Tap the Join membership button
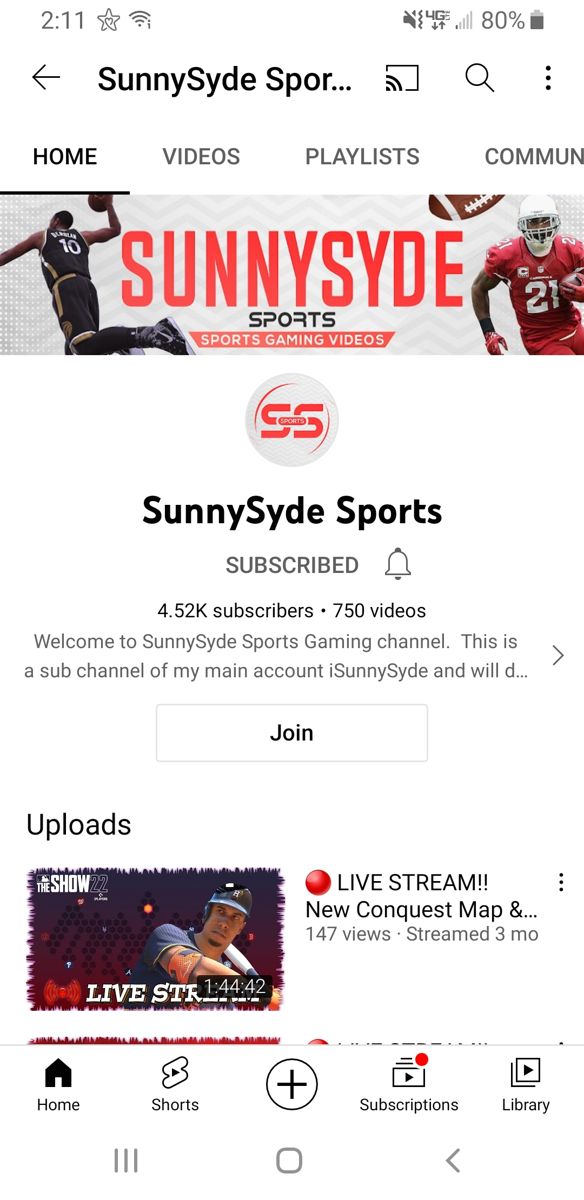The image size is (584, 1200). point(292,733)
